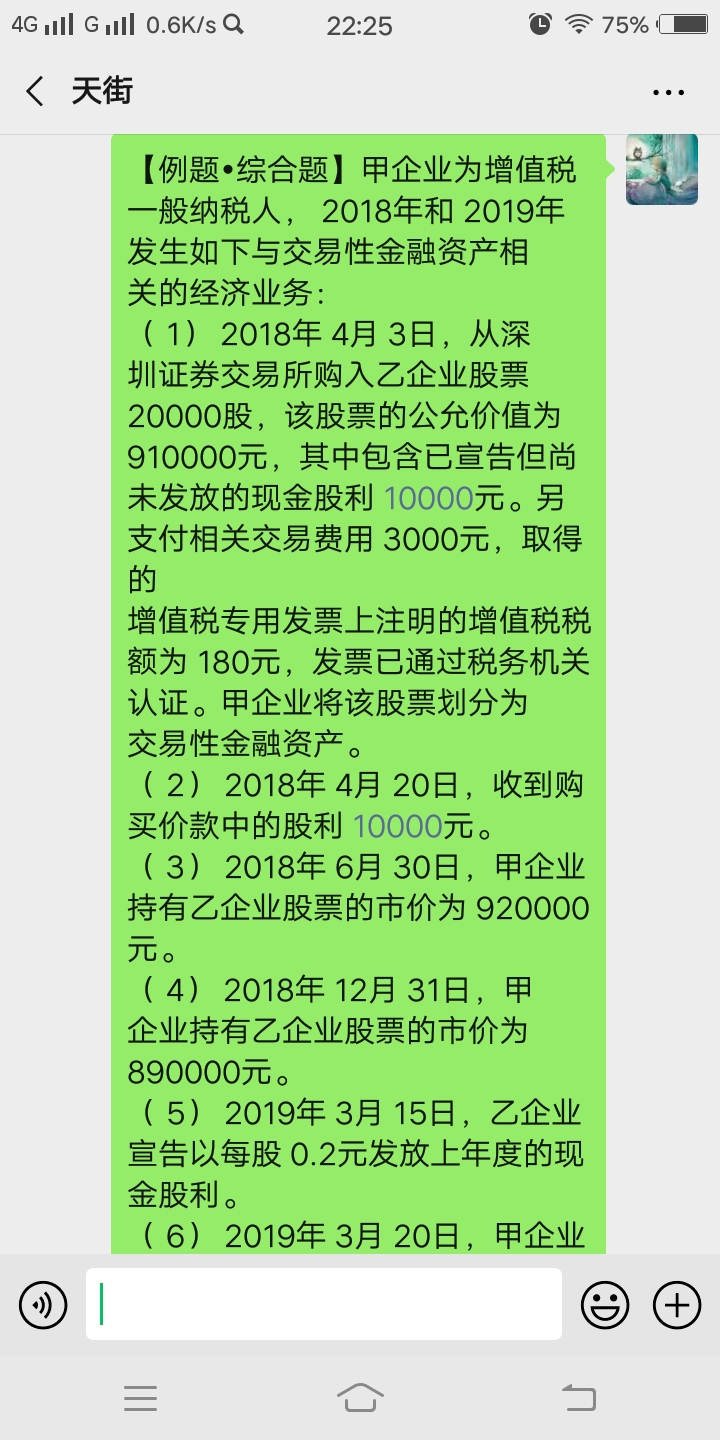Open the emoji picker
The image size is (720, 1440).
605,1305
